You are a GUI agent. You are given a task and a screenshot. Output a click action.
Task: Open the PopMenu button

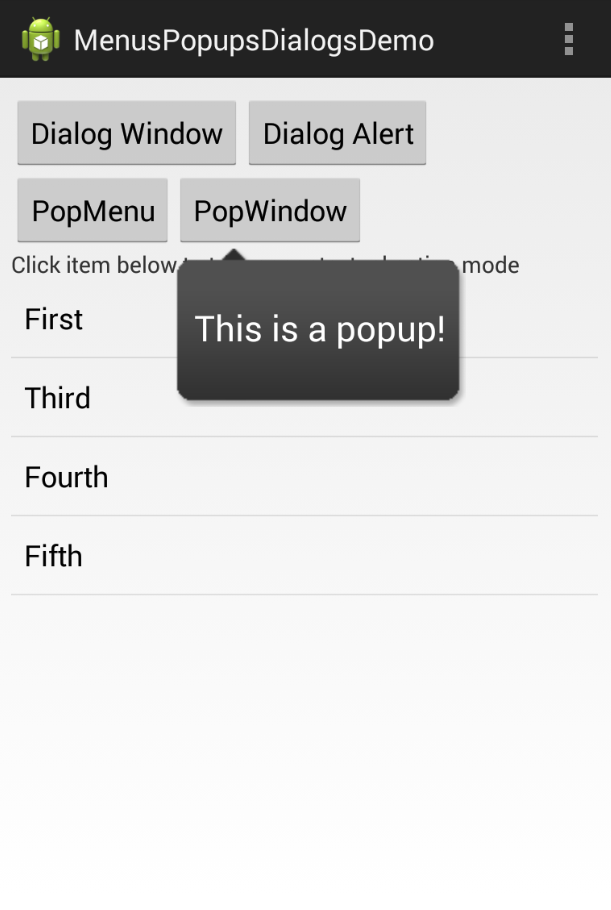[x=93, y=211]
